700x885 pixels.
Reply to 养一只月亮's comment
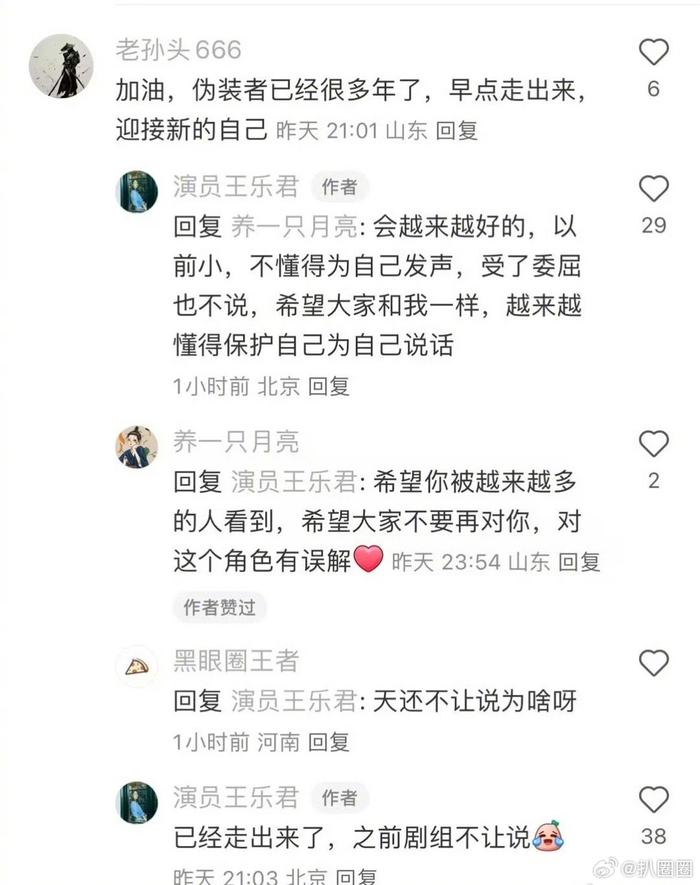tap(578, 562)
